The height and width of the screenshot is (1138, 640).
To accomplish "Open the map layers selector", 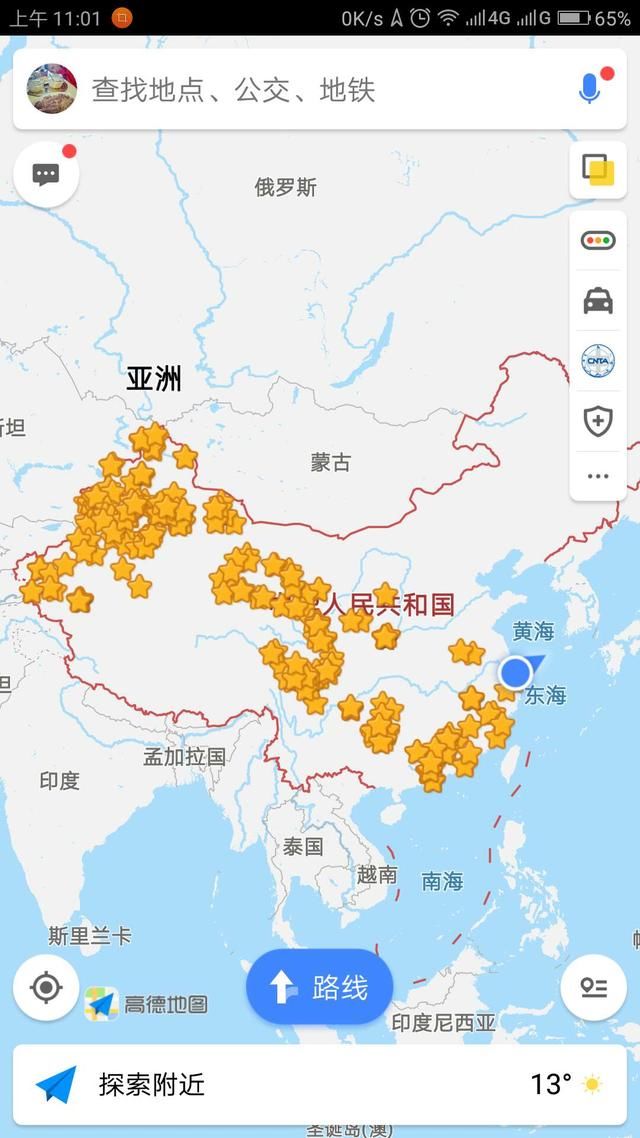I will tap(598, 171).
